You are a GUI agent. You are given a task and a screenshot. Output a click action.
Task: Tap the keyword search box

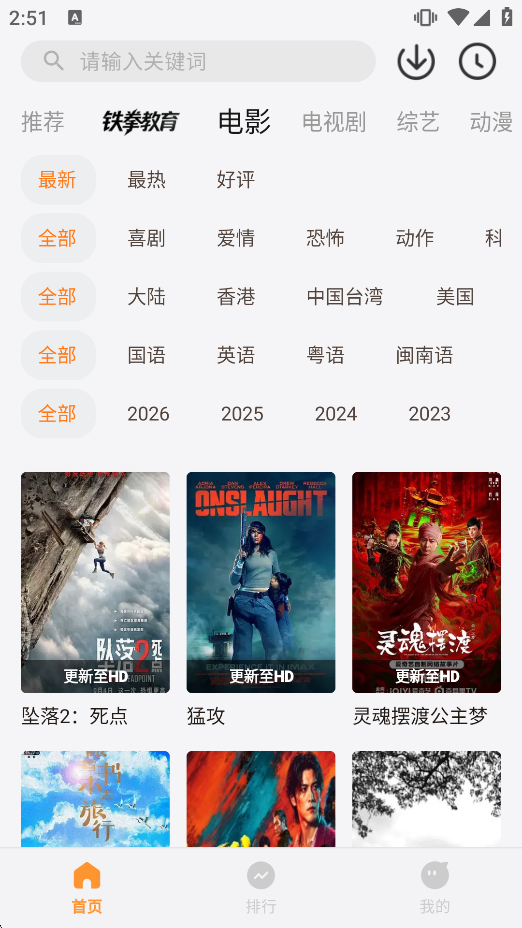coord(198,61)
